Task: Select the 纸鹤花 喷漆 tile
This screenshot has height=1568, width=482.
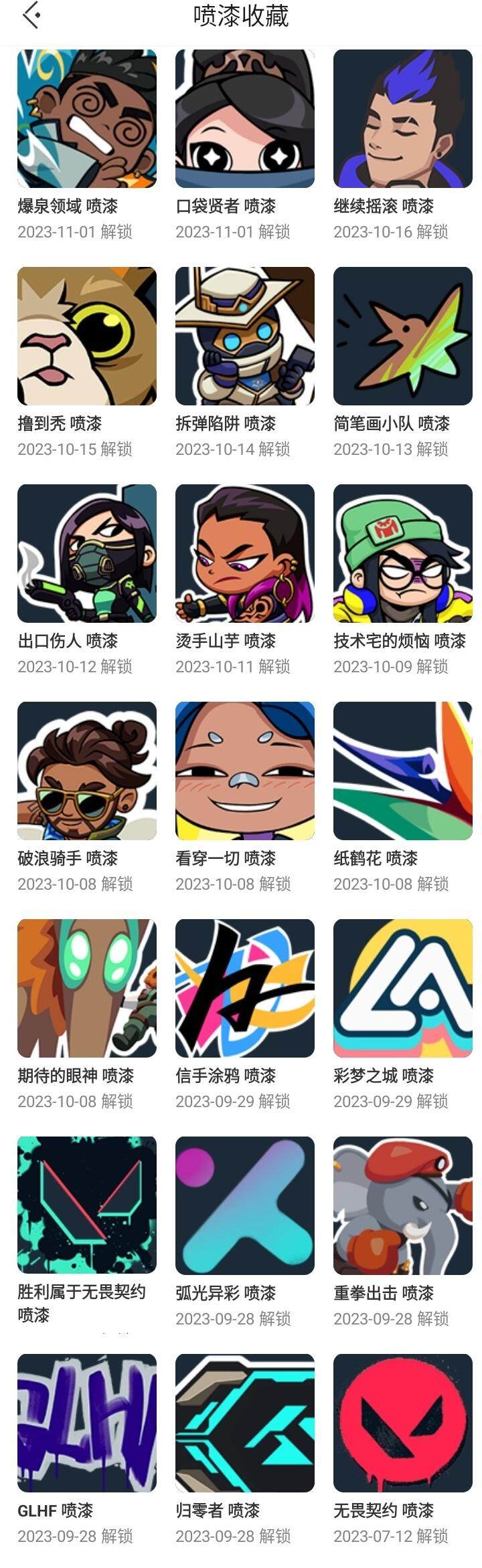Action: [403, 771]
